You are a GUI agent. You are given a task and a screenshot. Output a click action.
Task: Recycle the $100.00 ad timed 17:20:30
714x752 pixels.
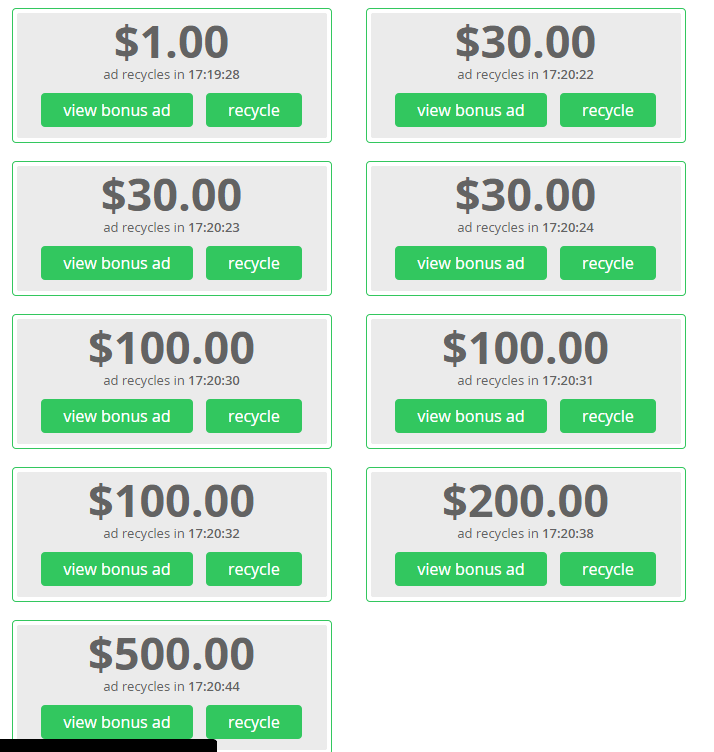pyautogui.click(x=253, y=416)
